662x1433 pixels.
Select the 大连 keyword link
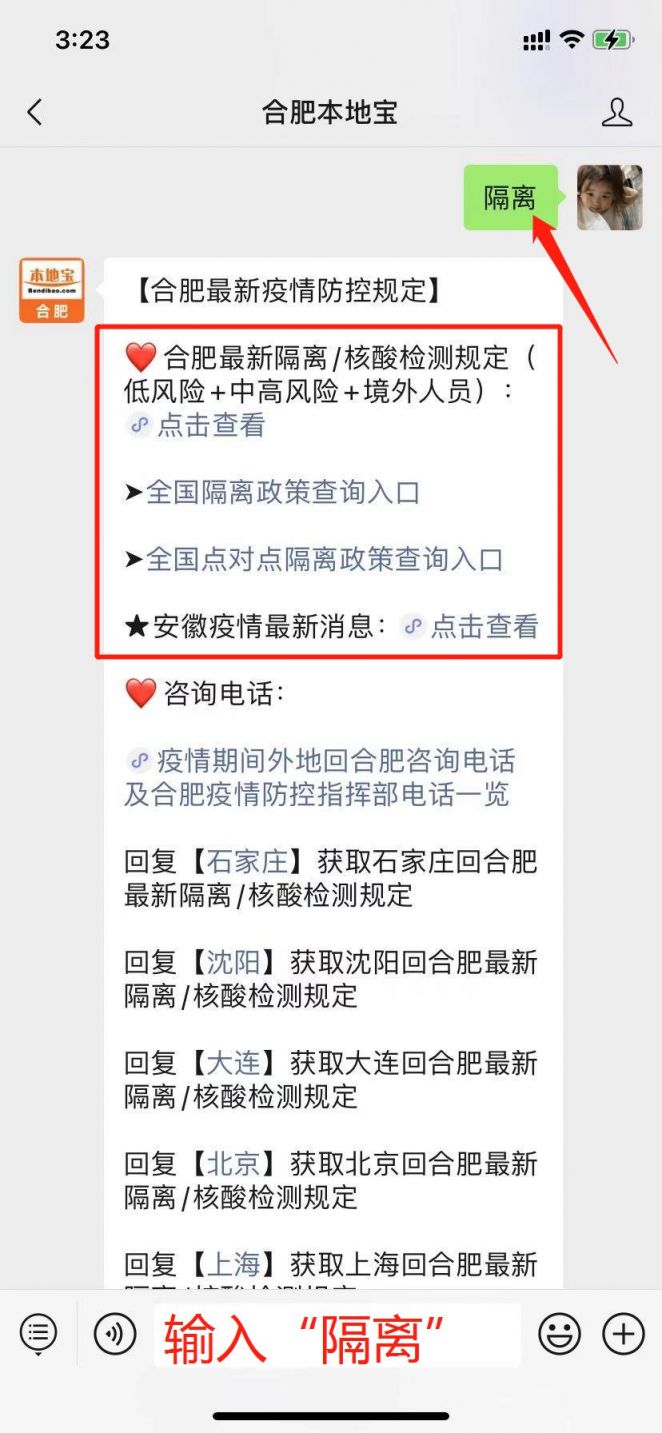[233, 1063]
